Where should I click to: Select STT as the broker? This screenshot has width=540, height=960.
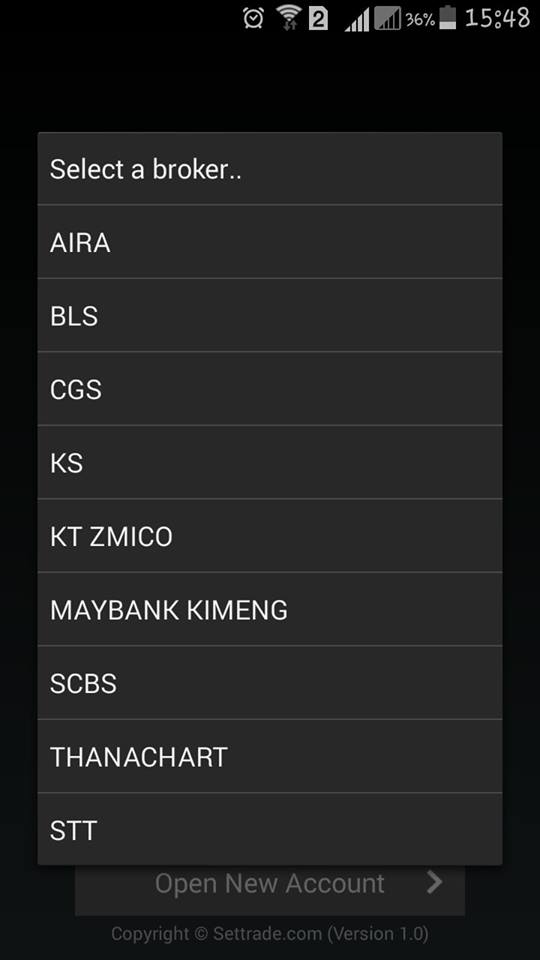tap(269, 829)
